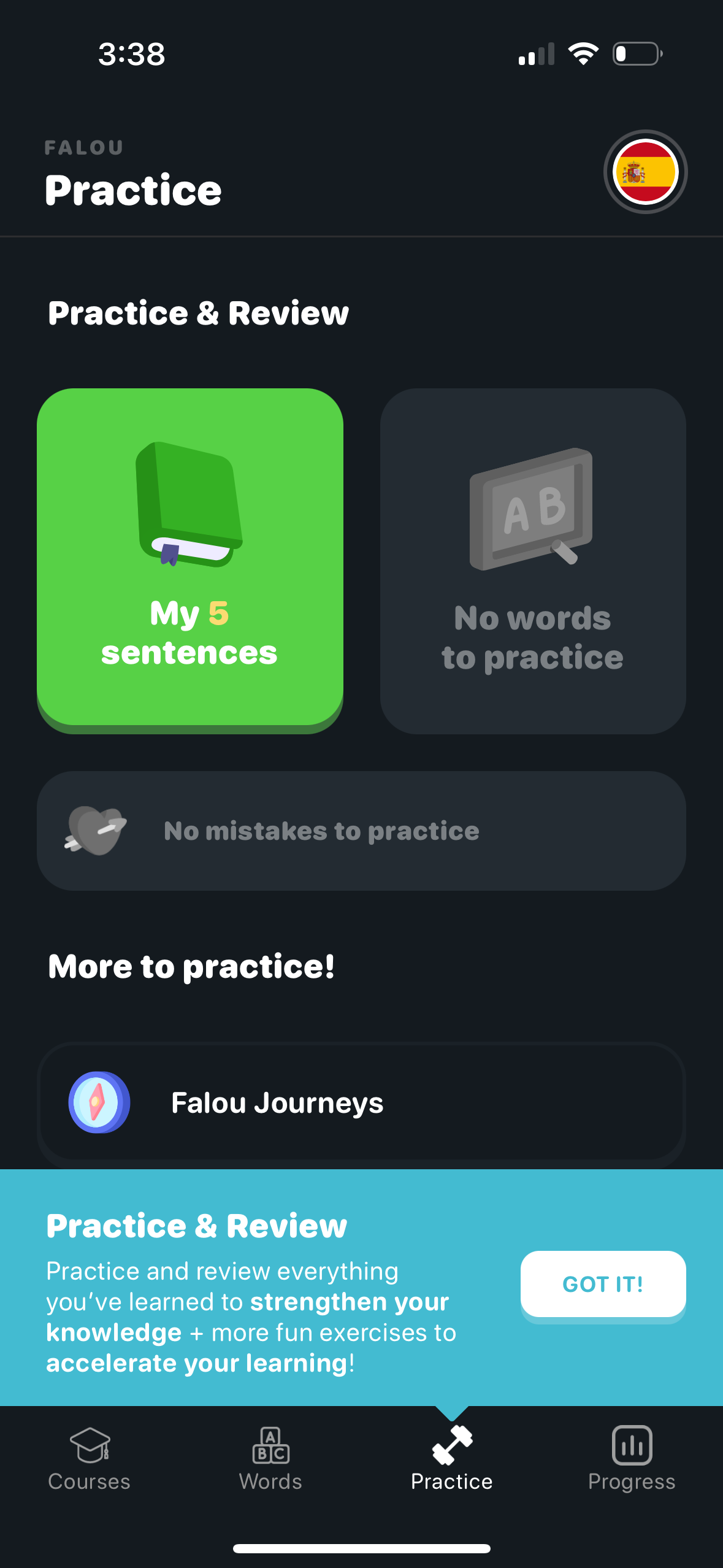The width and height of the screenshot is (723, 1568).
Task: Tap the Practice screen title
Action: [133, 190]
